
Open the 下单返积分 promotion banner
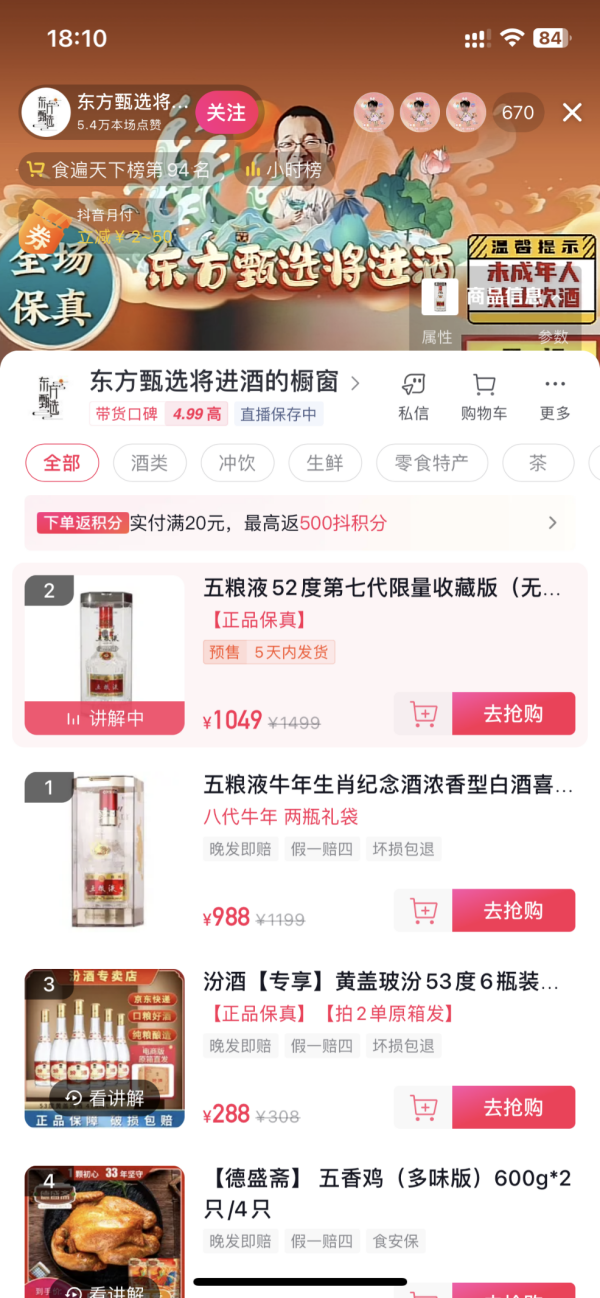click(x=298, y=522)
